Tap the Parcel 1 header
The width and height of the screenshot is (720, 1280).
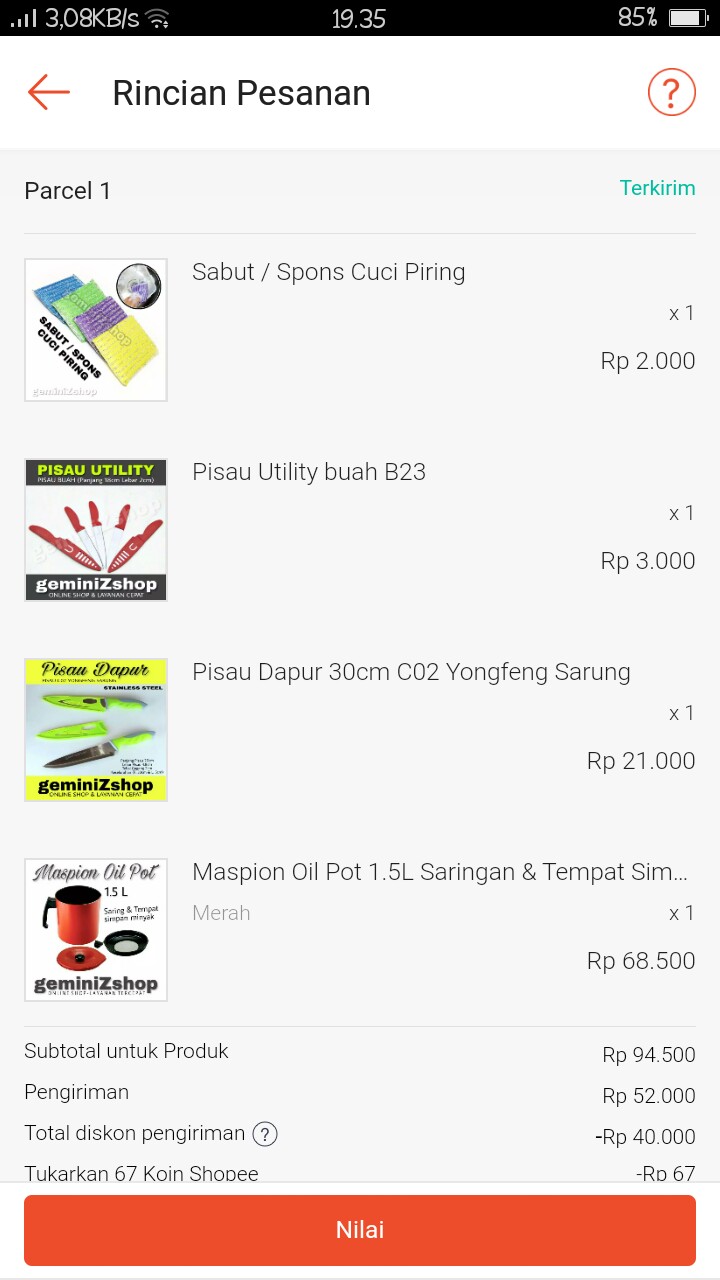67,190
